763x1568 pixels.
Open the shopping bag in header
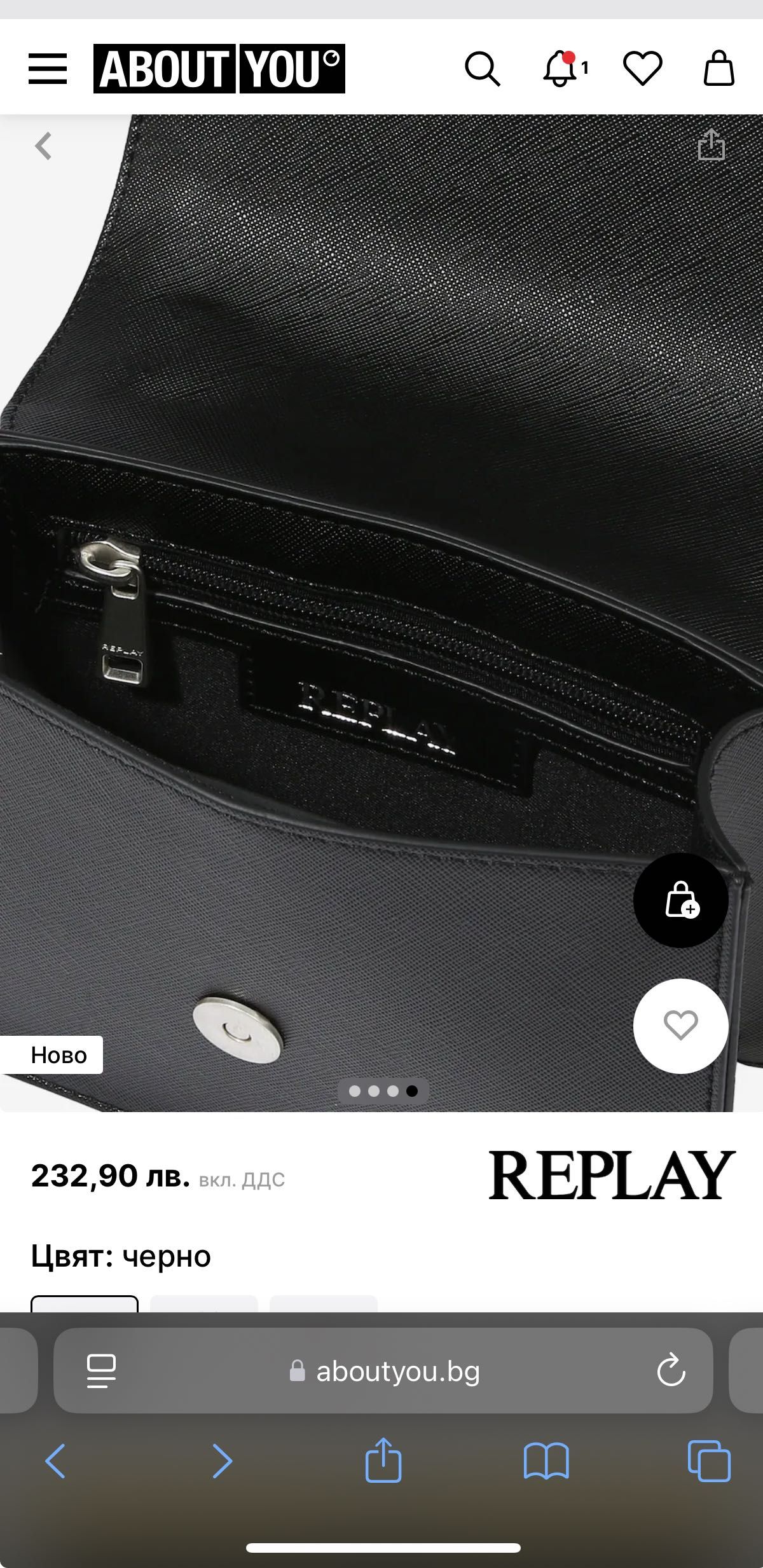(718, 69)
